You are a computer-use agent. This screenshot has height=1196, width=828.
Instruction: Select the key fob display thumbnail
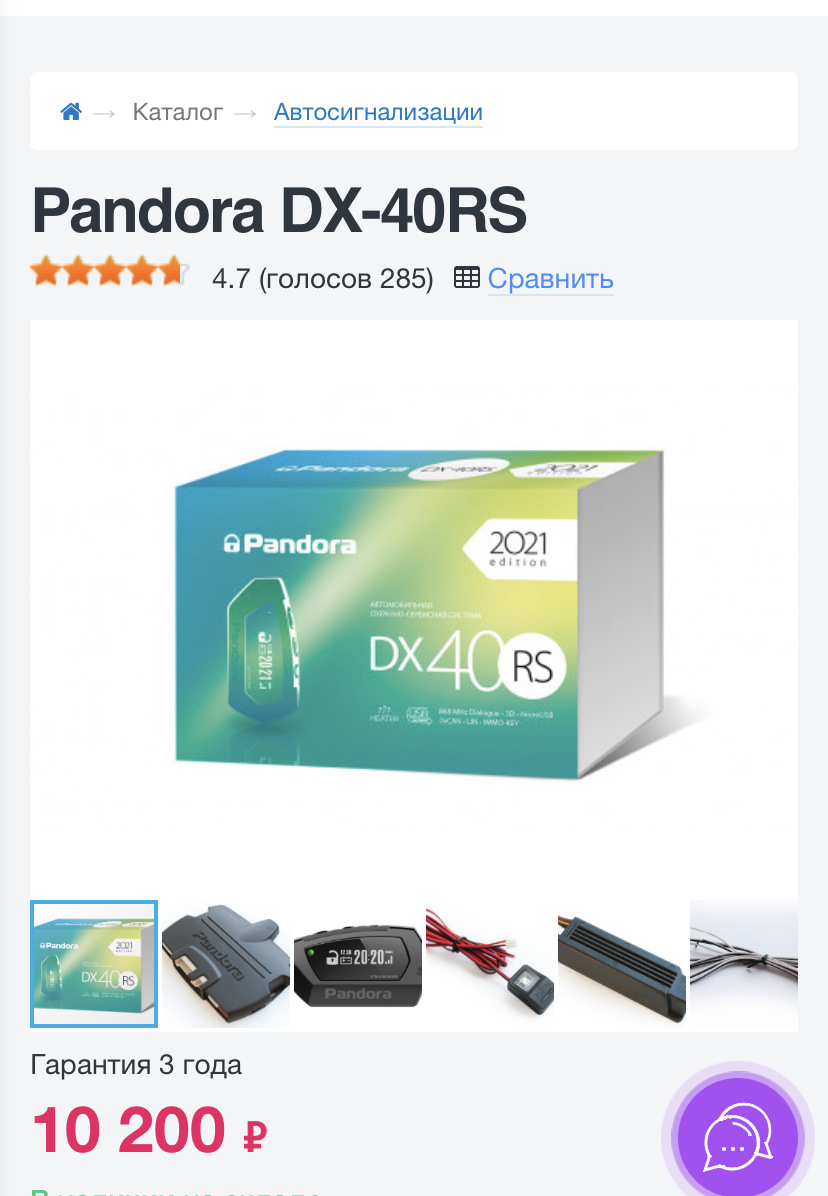tap(357, 964)
